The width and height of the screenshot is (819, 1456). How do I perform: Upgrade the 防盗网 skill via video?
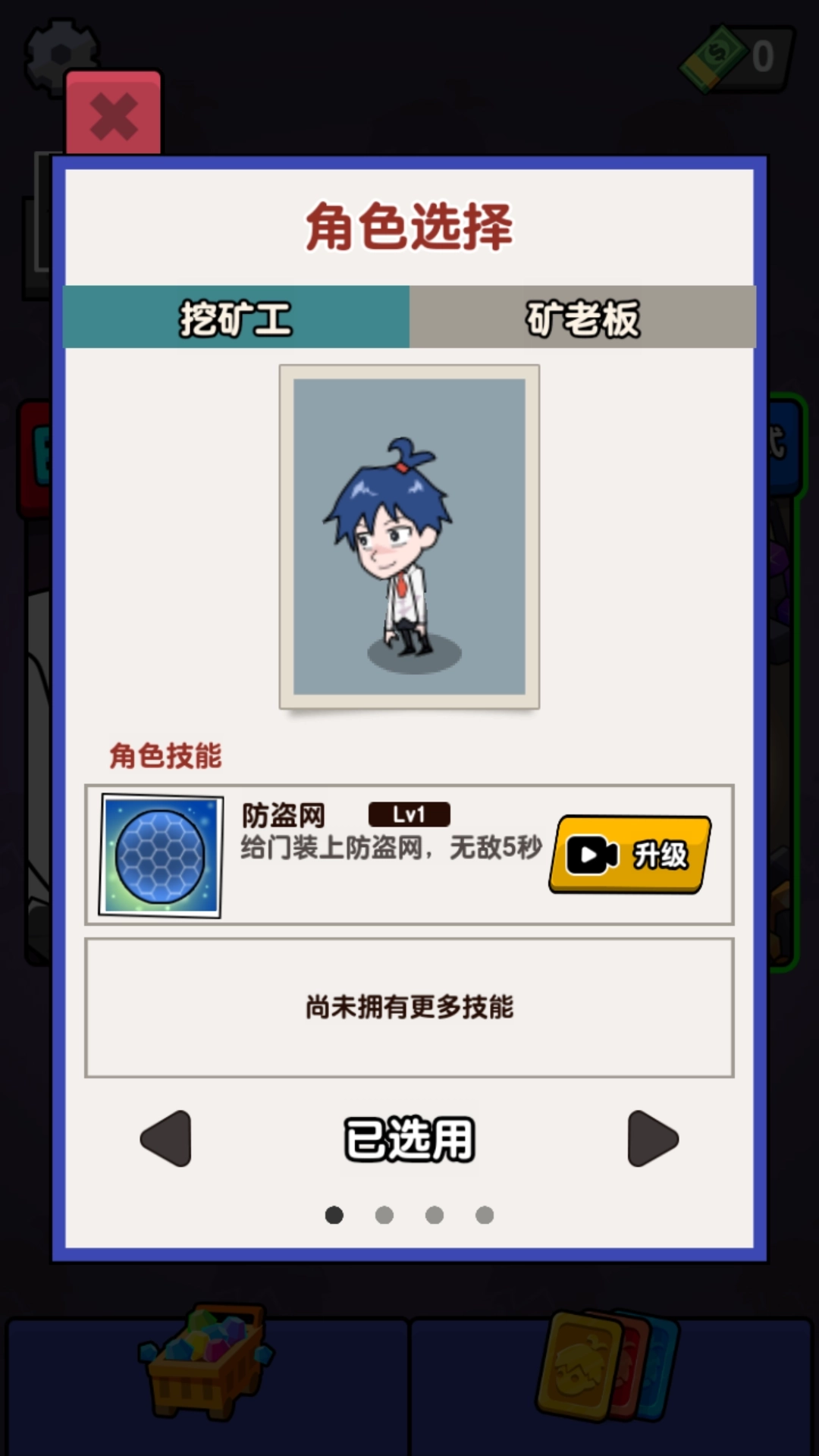tap(629, 854)
